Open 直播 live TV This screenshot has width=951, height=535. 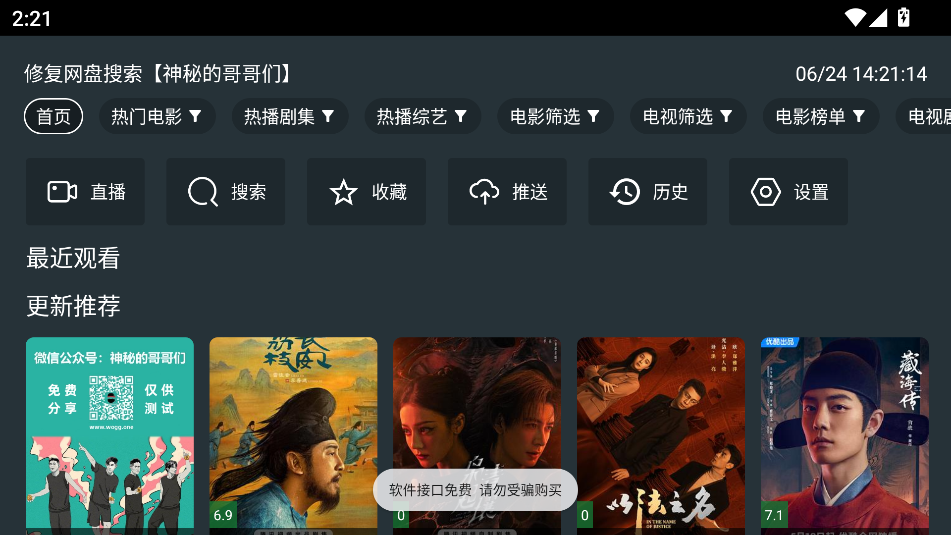coord(85,192)
